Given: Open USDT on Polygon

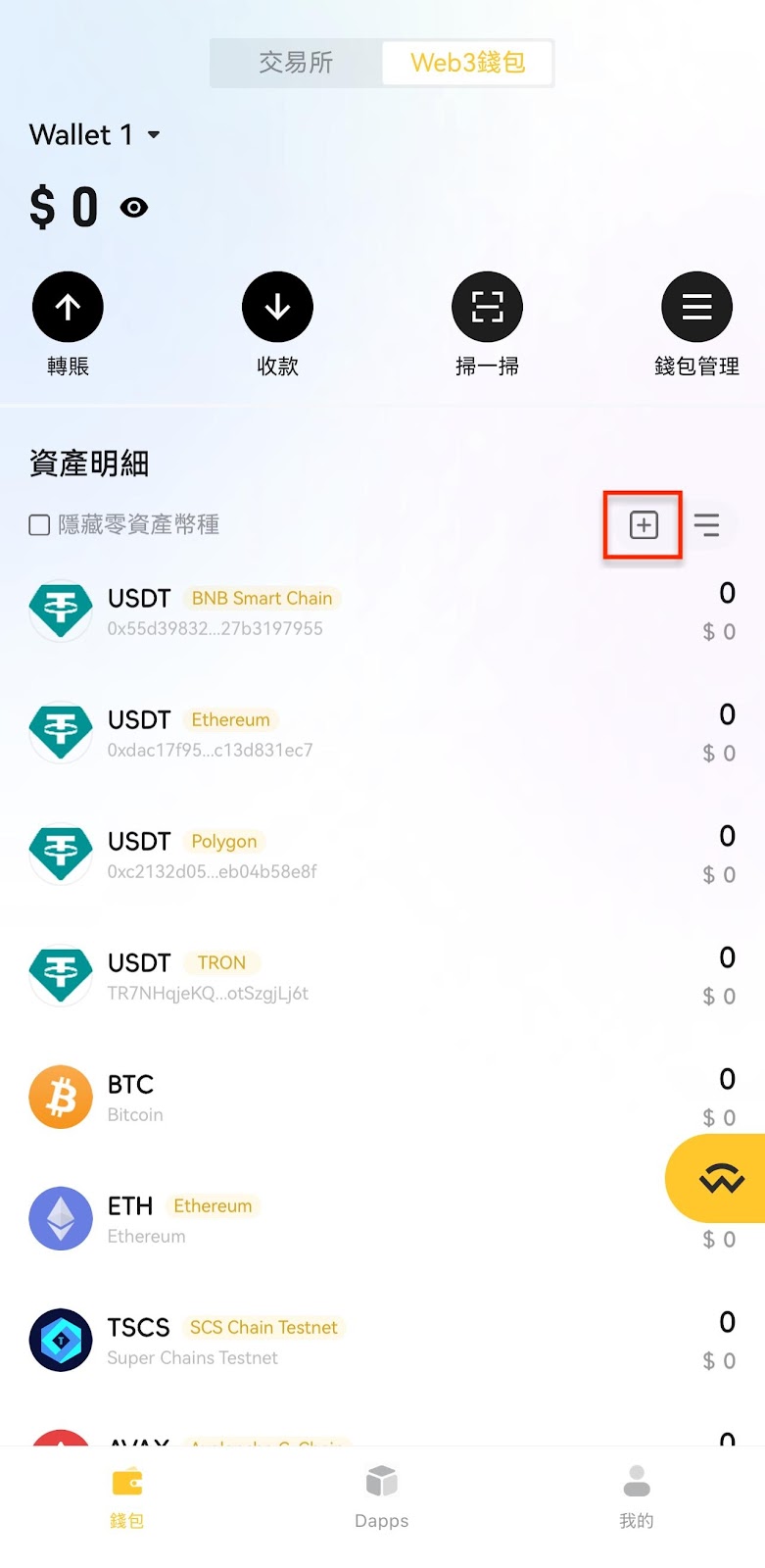Looking at the screenshot, I should 382,856.
